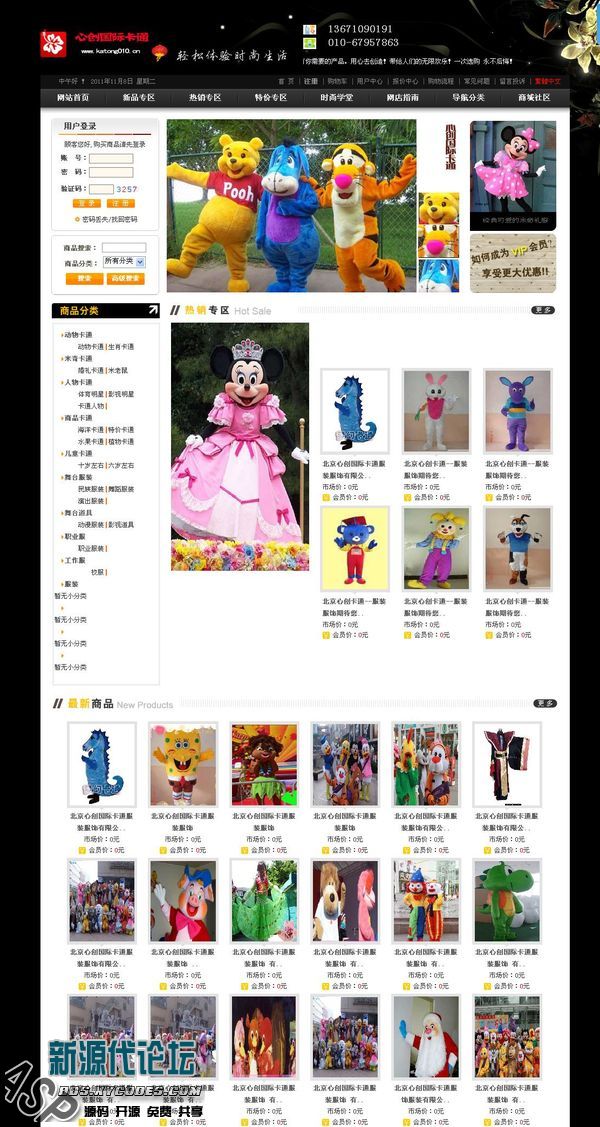Open the 特价专区 nav tab
This screenshot has height=1127, width=600.
[x=270, y=98]
